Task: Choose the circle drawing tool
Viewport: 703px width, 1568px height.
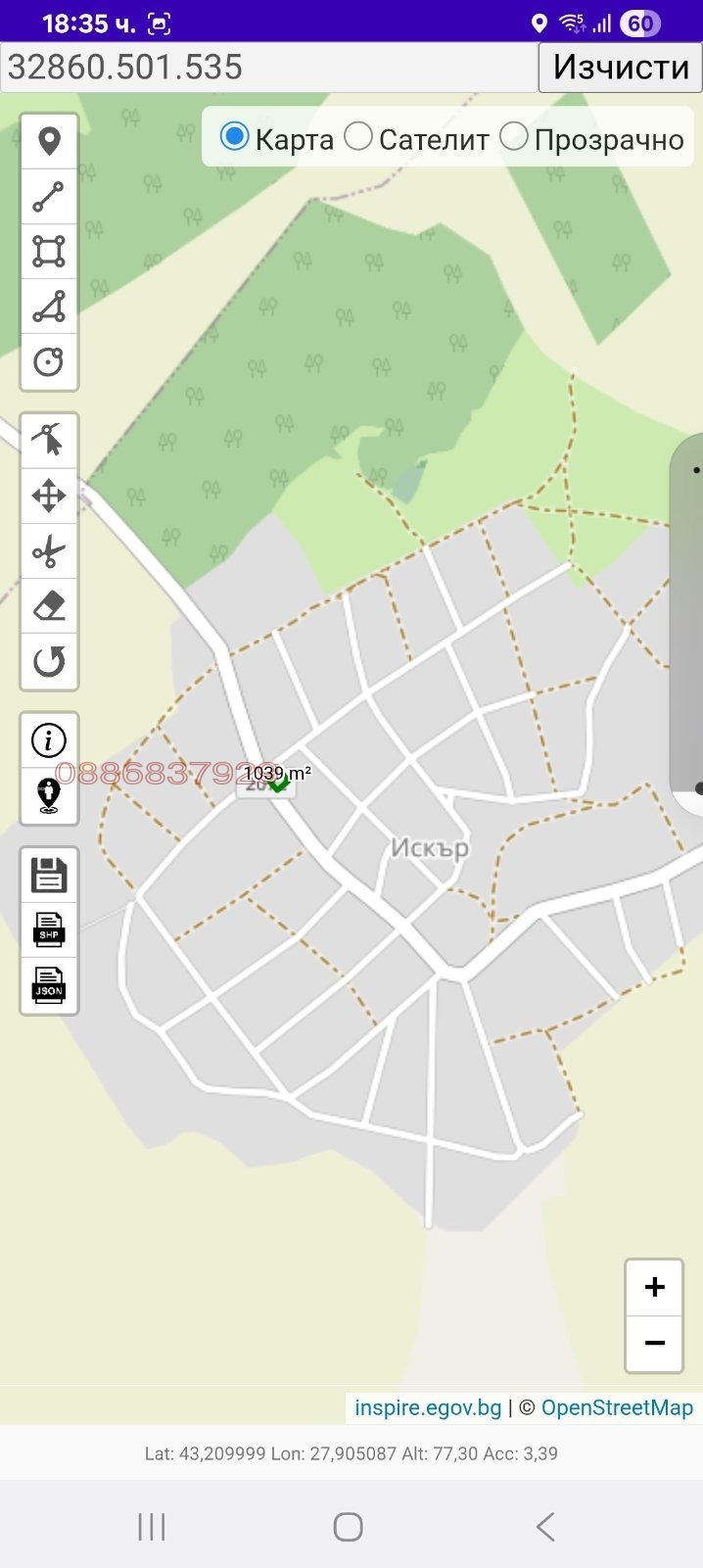Action: (x=49, y=361)
